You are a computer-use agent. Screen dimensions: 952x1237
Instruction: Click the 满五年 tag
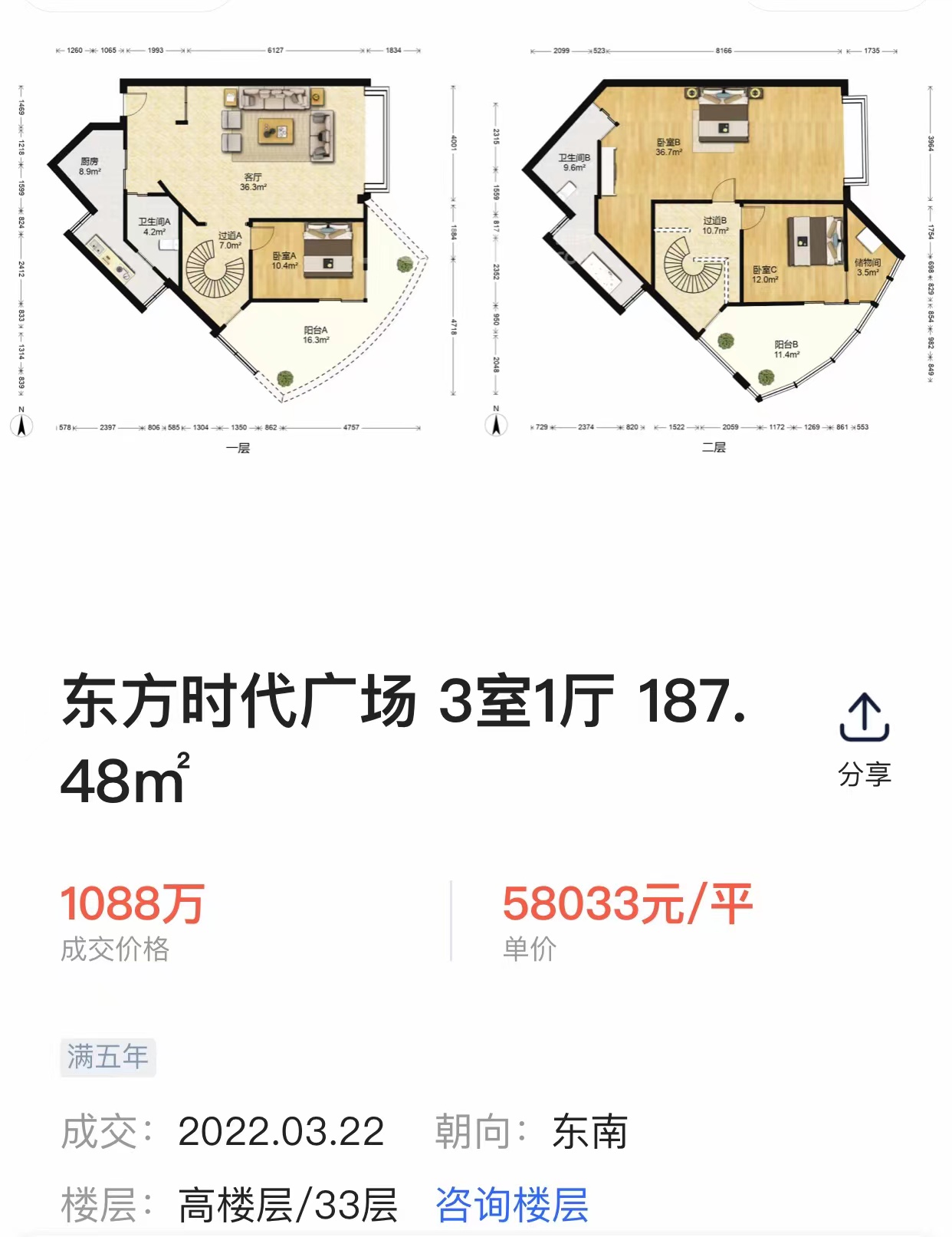106,1055
